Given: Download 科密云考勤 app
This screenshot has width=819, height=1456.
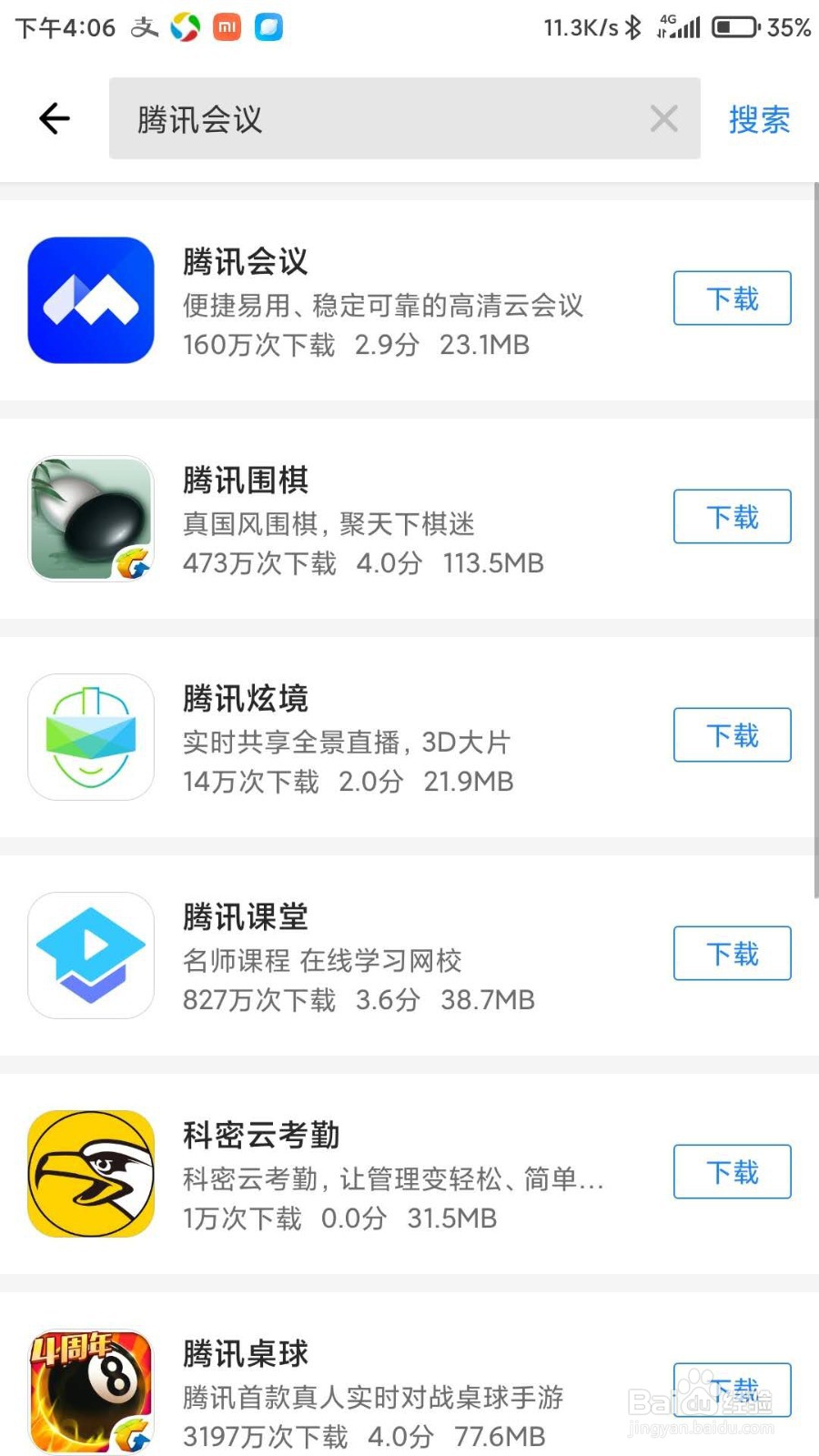Looking at the screenshot, I should click(x=732, y=1171).
